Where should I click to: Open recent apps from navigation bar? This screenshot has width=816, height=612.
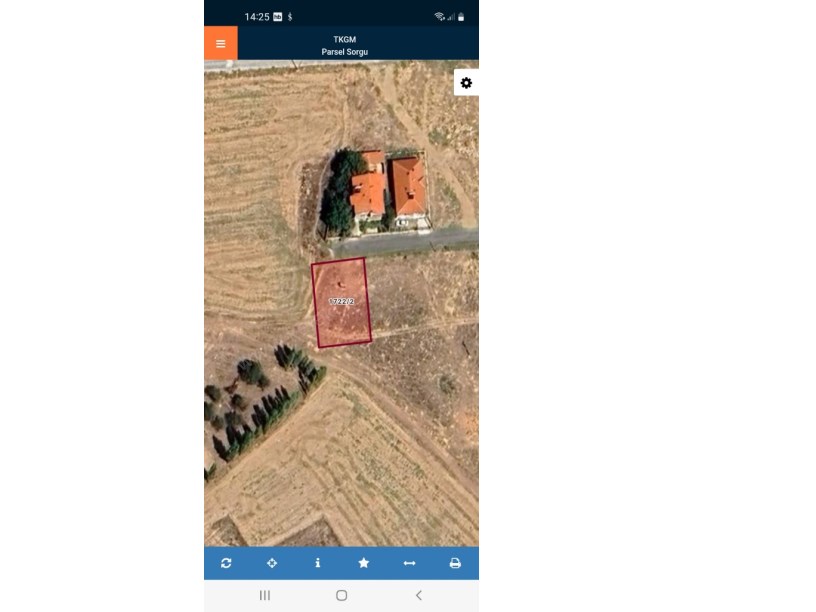(x=265, y=595)
